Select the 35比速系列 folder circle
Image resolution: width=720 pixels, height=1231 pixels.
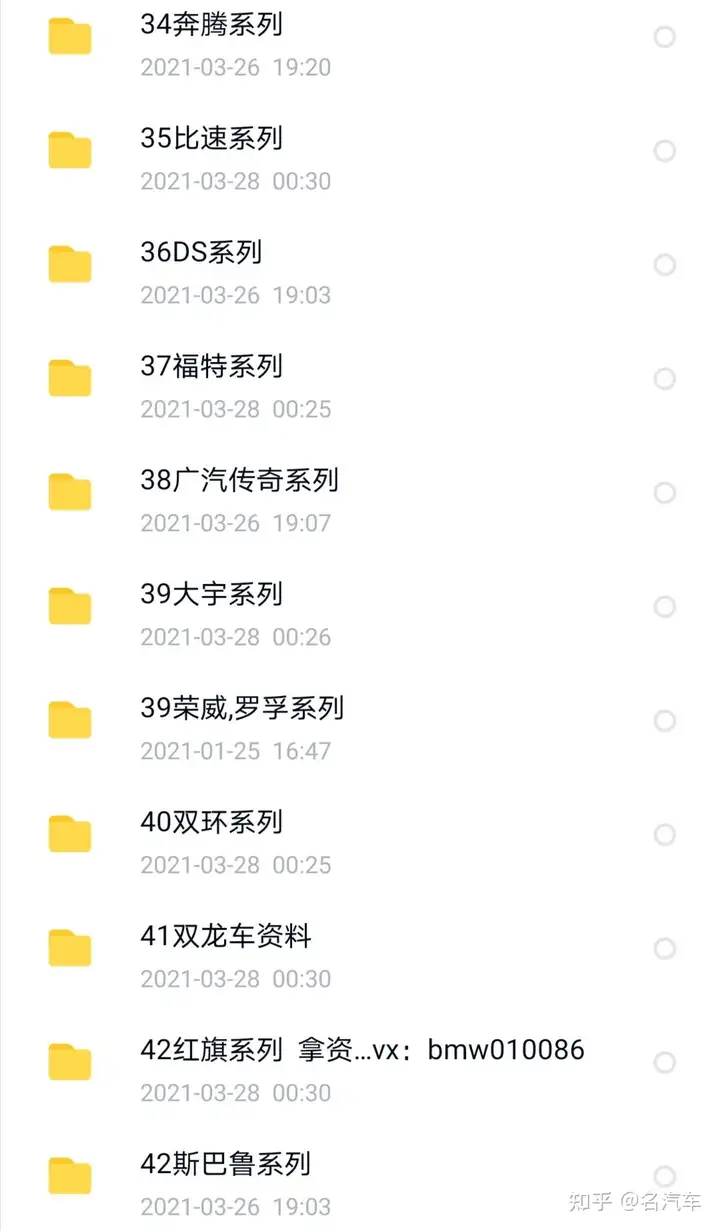(665, 151)
